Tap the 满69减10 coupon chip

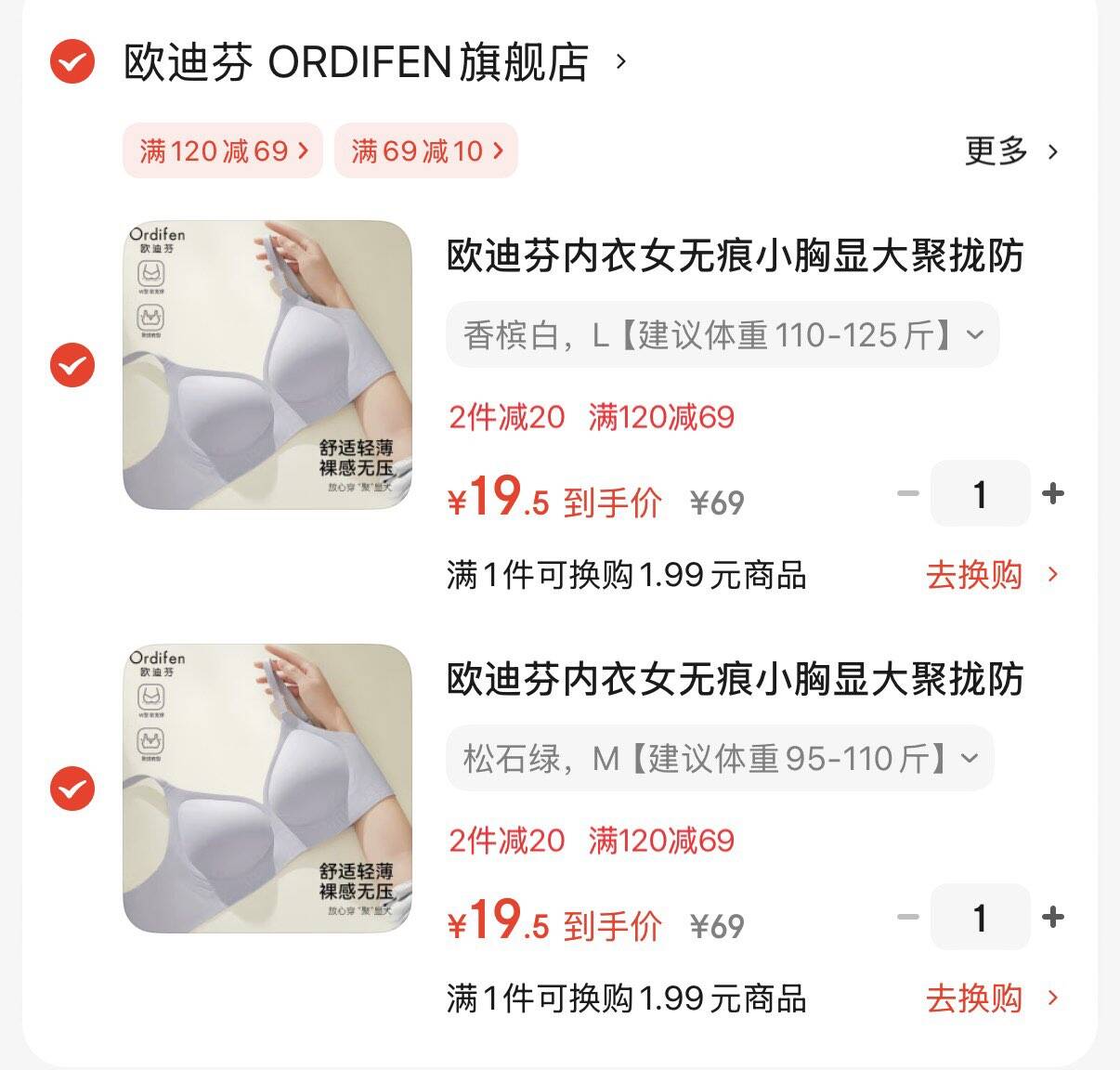426,150
